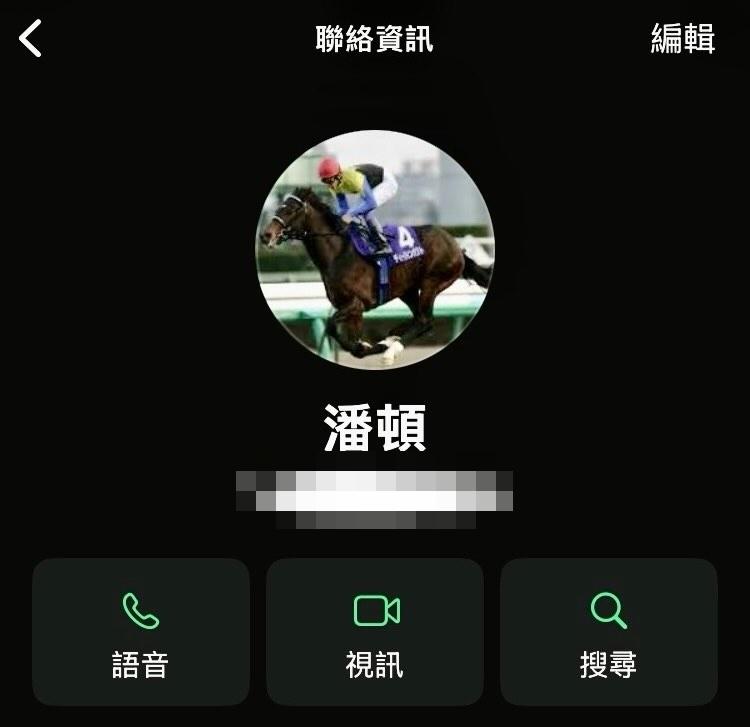View 潘頓's profile photo

pos(375,250)
